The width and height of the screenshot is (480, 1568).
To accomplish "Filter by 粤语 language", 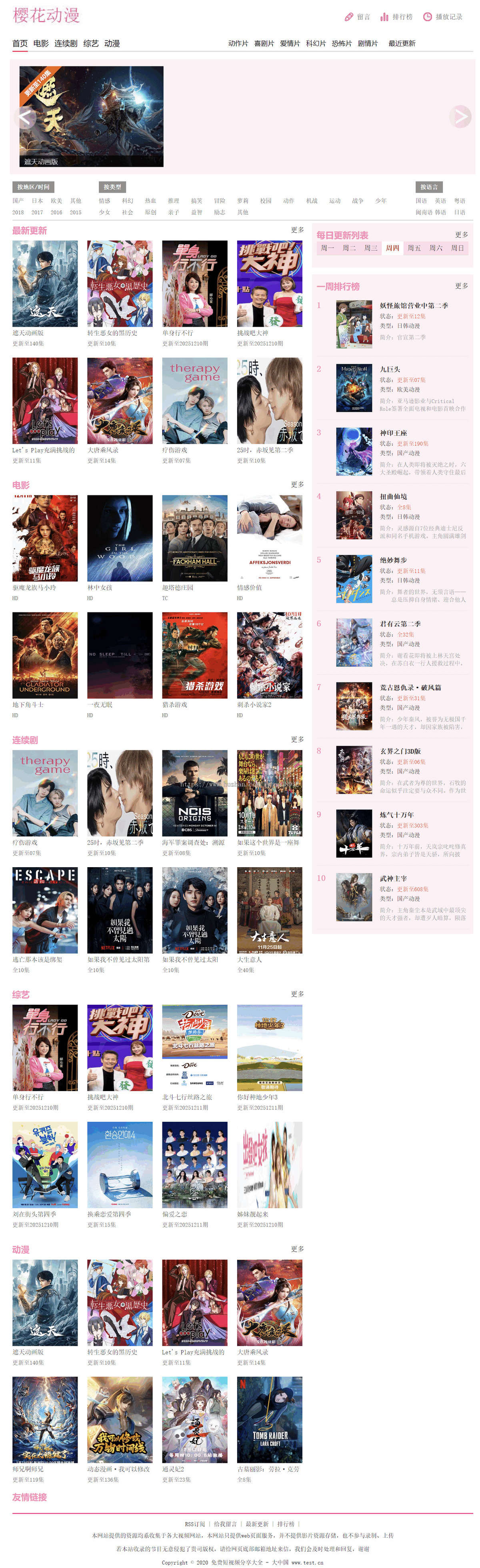I will tap(459, 201).
